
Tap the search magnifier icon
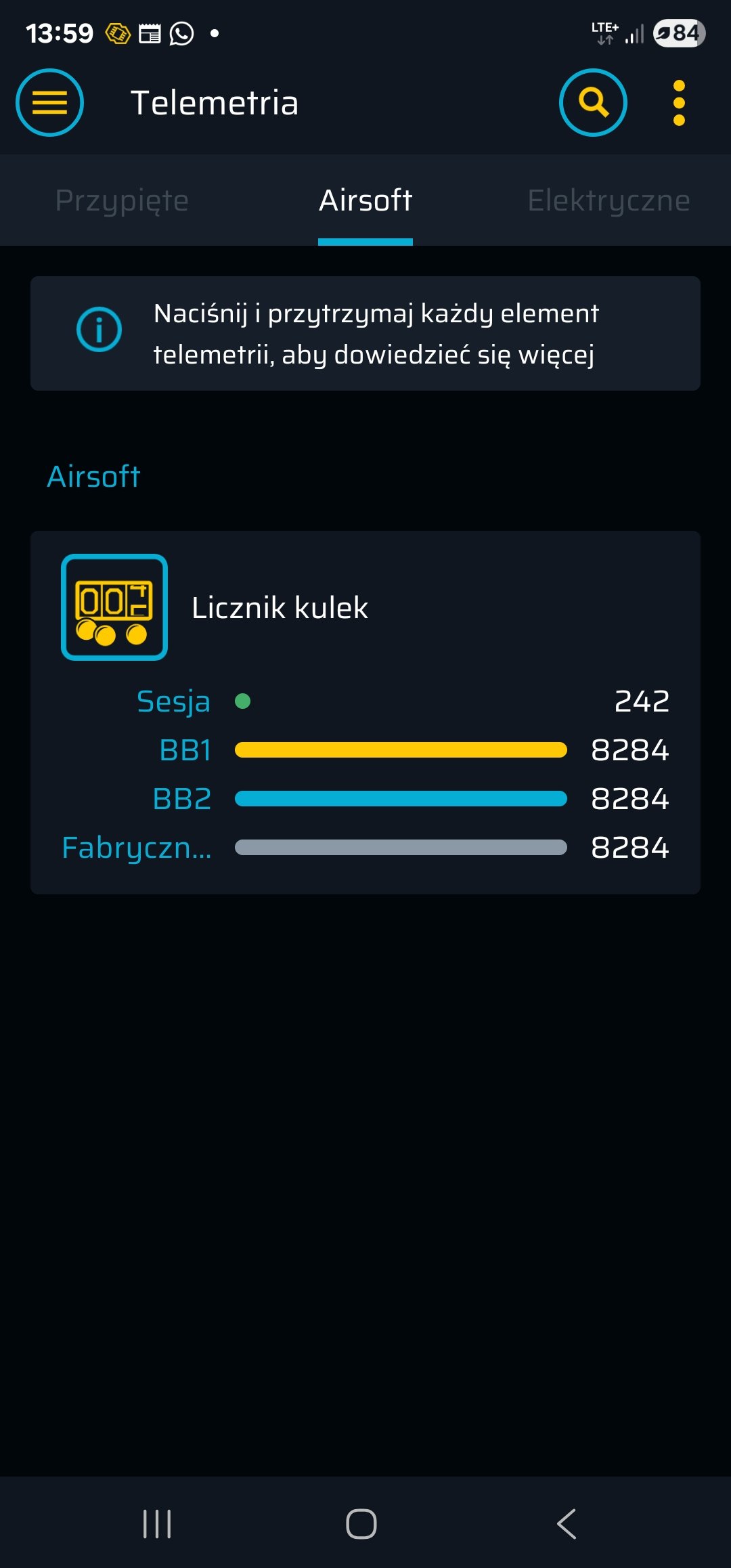coord(593,103)
